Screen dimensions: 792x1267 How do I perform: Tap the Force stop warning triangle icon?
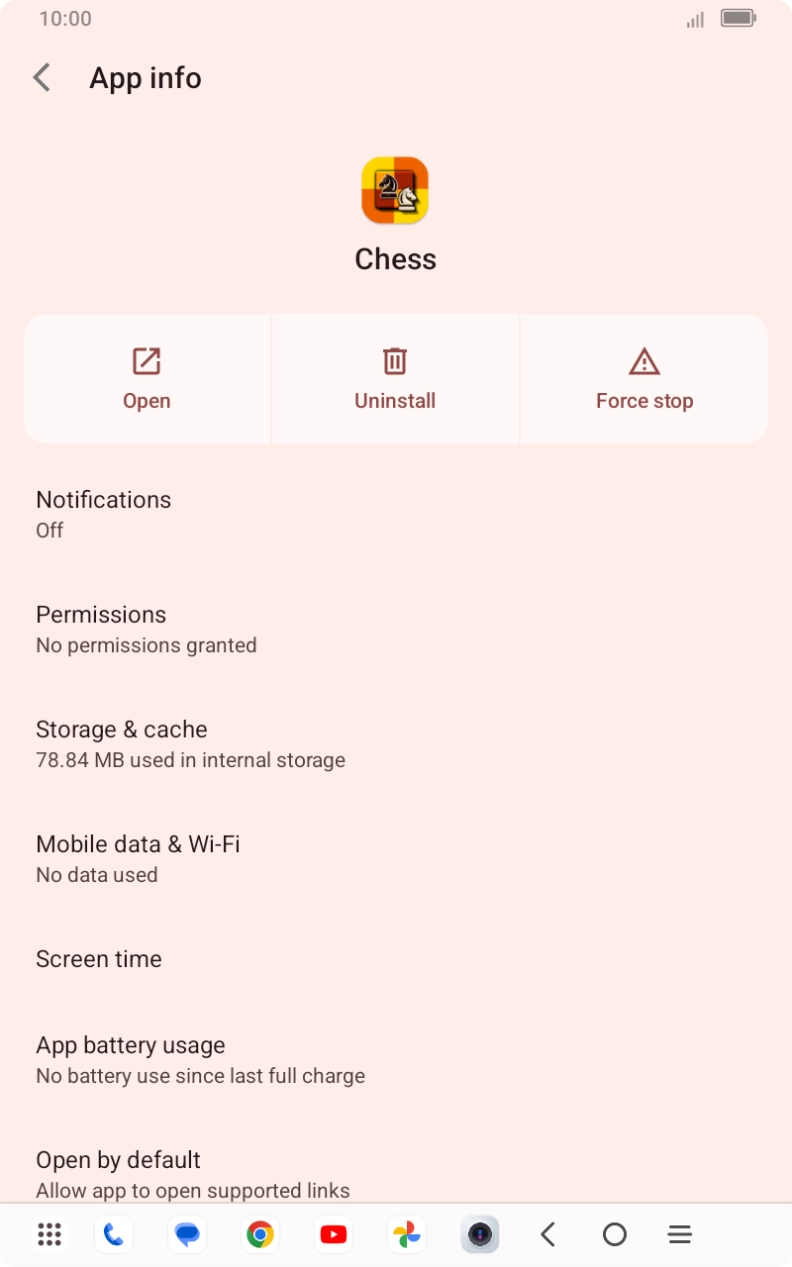click(x=644, y=361)
